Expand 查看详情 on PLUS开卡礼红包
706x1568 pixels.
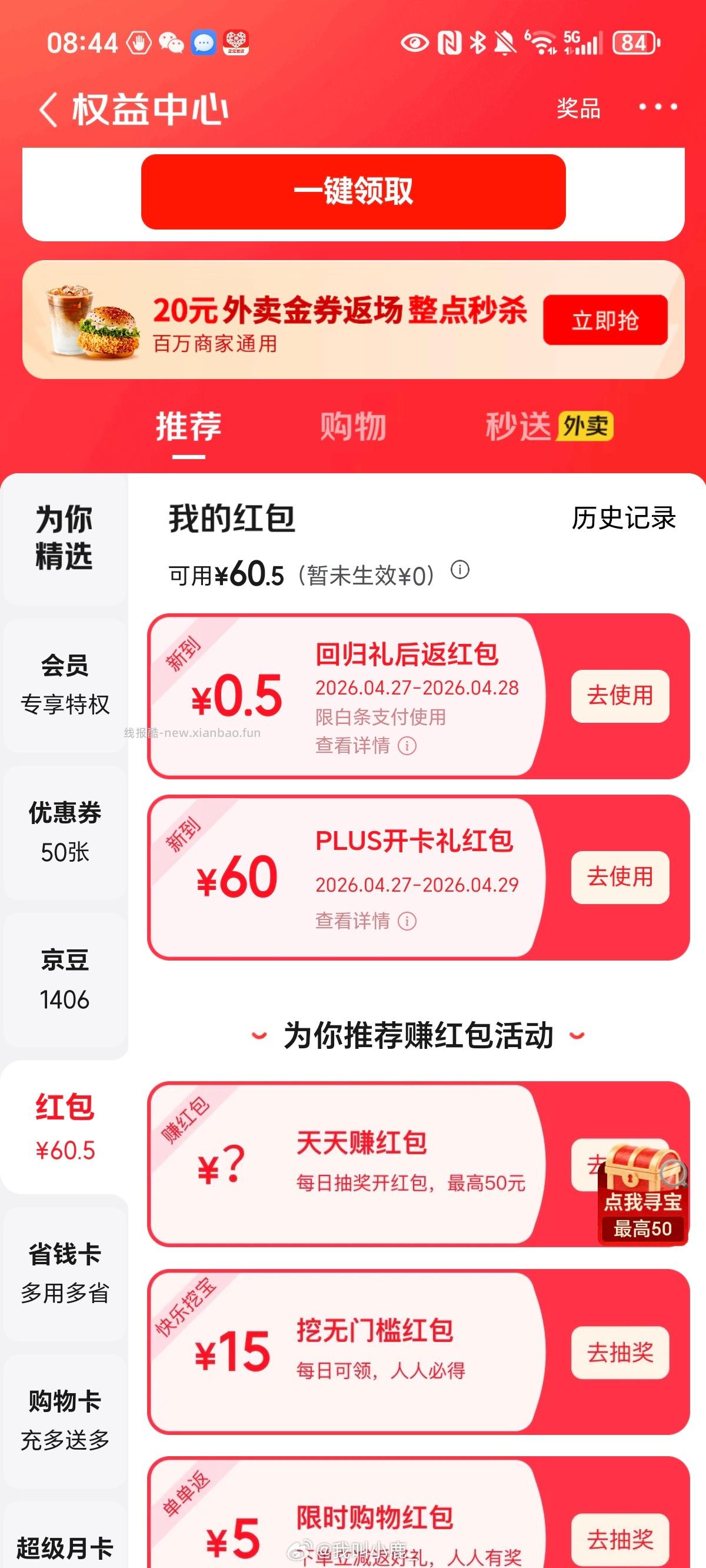[407, 921]
